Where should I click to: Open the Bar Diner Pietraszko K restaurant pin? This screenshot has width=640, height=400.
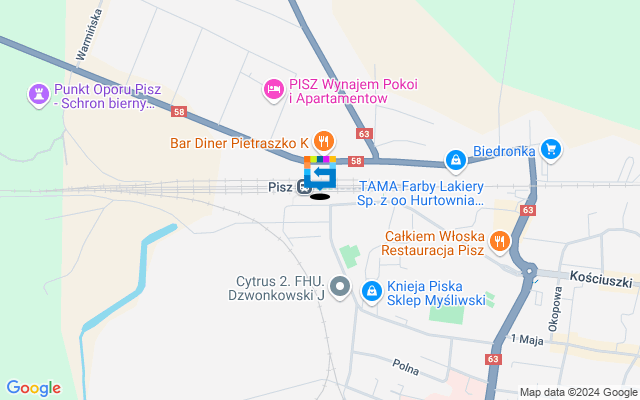tap(322, 140)
